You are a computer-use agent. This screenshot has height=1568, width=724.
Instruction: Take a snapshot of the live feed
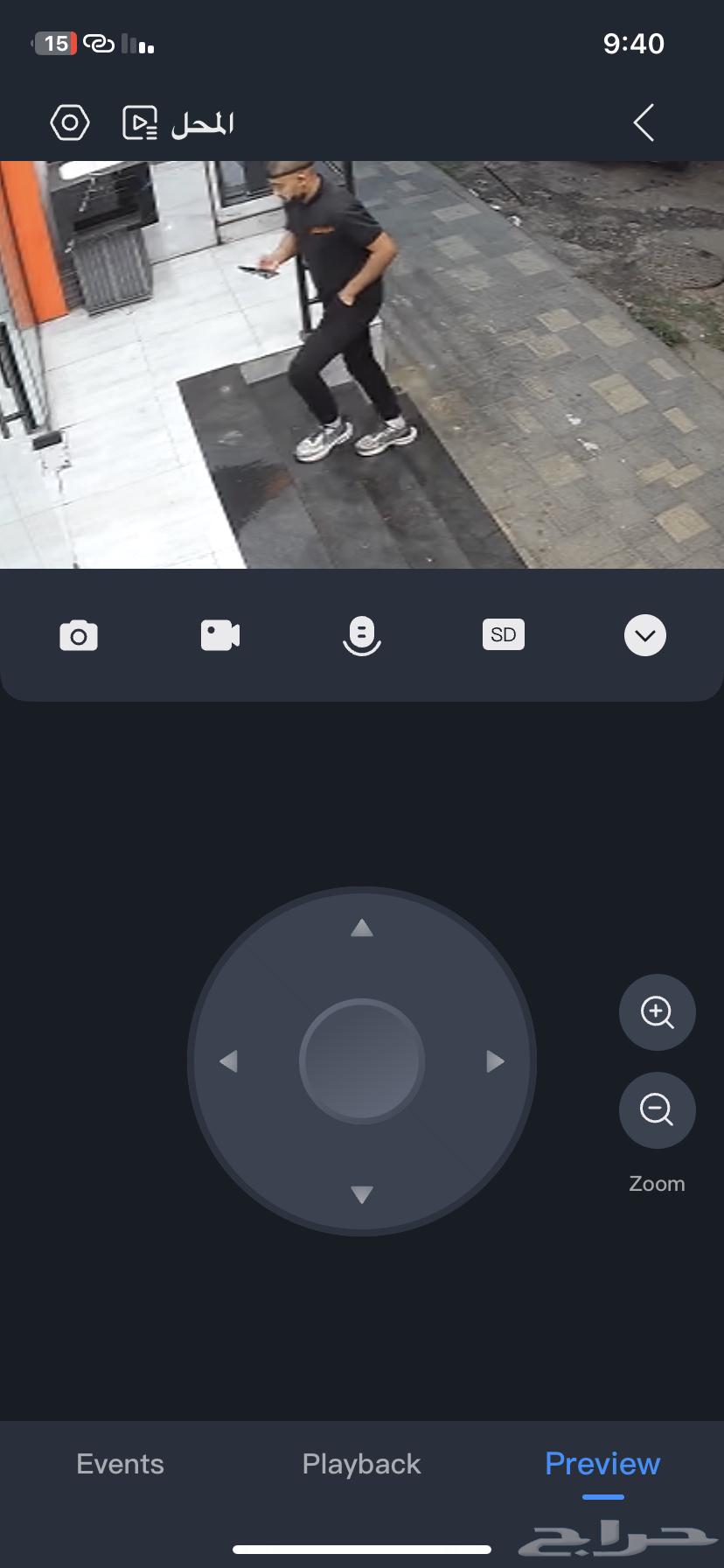pyautogui.click(x=79, y=635)
